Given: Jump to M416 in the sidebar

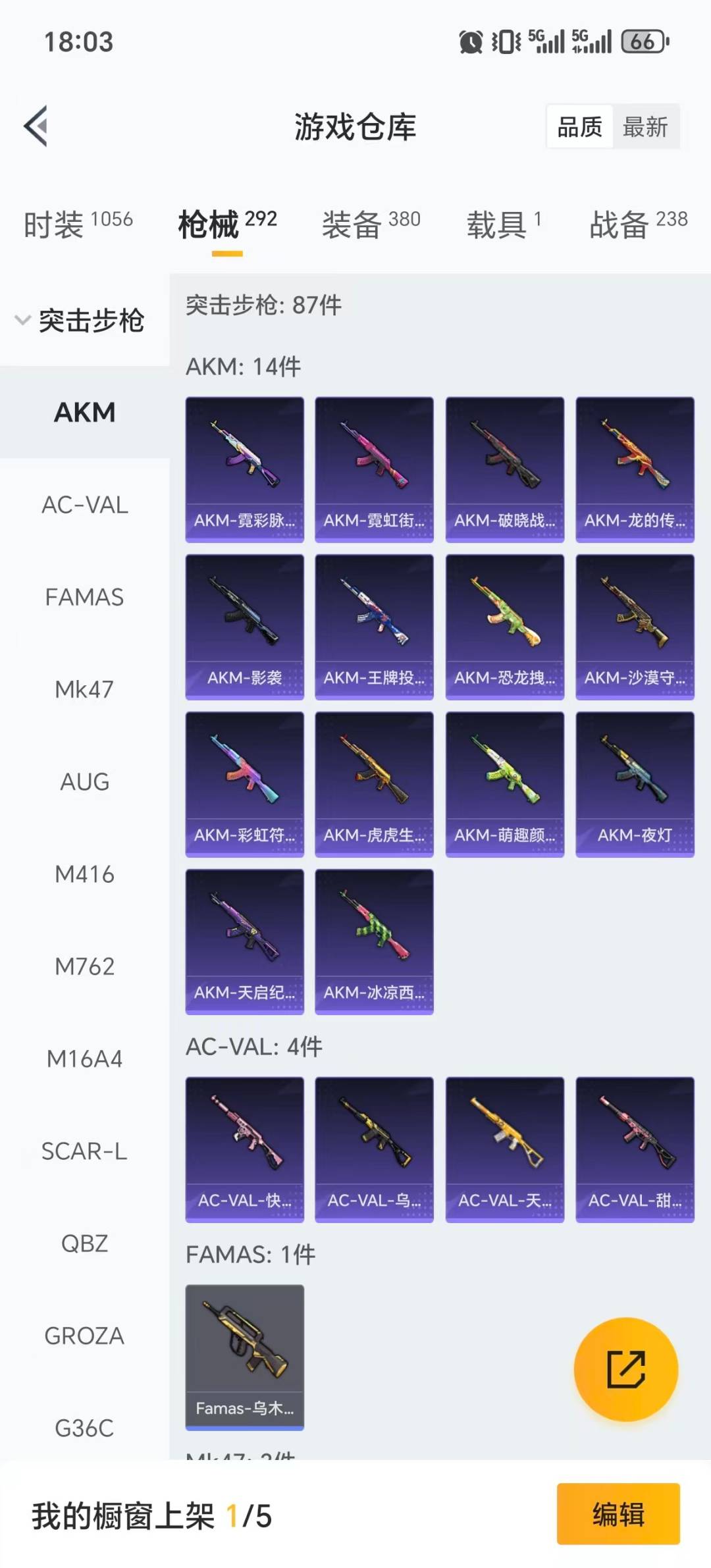Looking at the screenshot, I should click(85, 874).
